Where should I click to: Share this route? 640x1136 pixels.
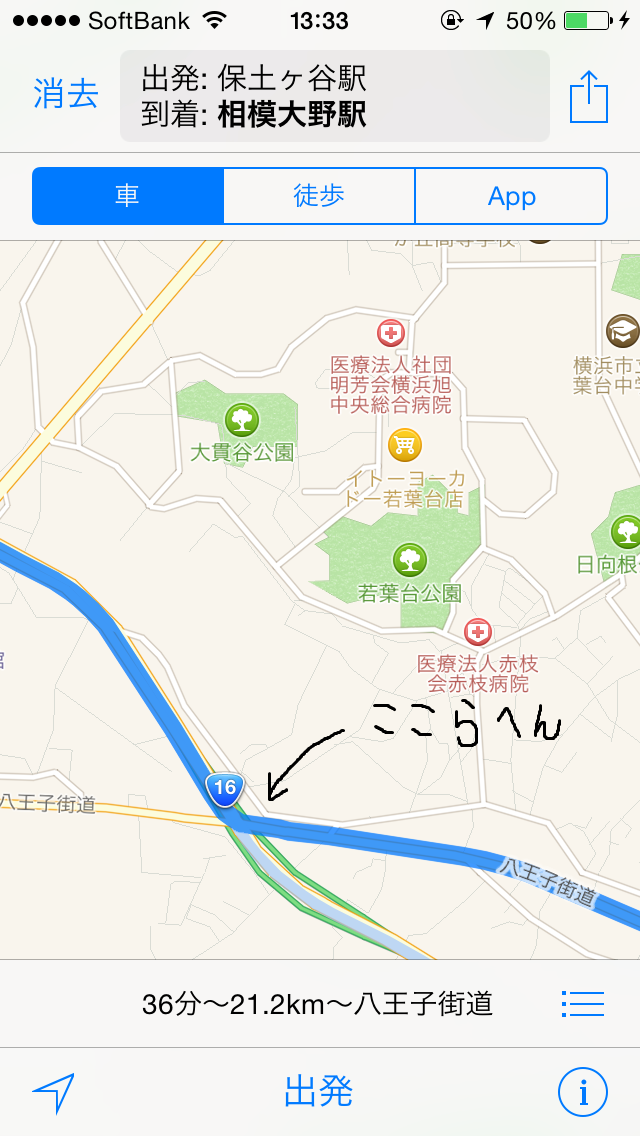pos(589,97)
